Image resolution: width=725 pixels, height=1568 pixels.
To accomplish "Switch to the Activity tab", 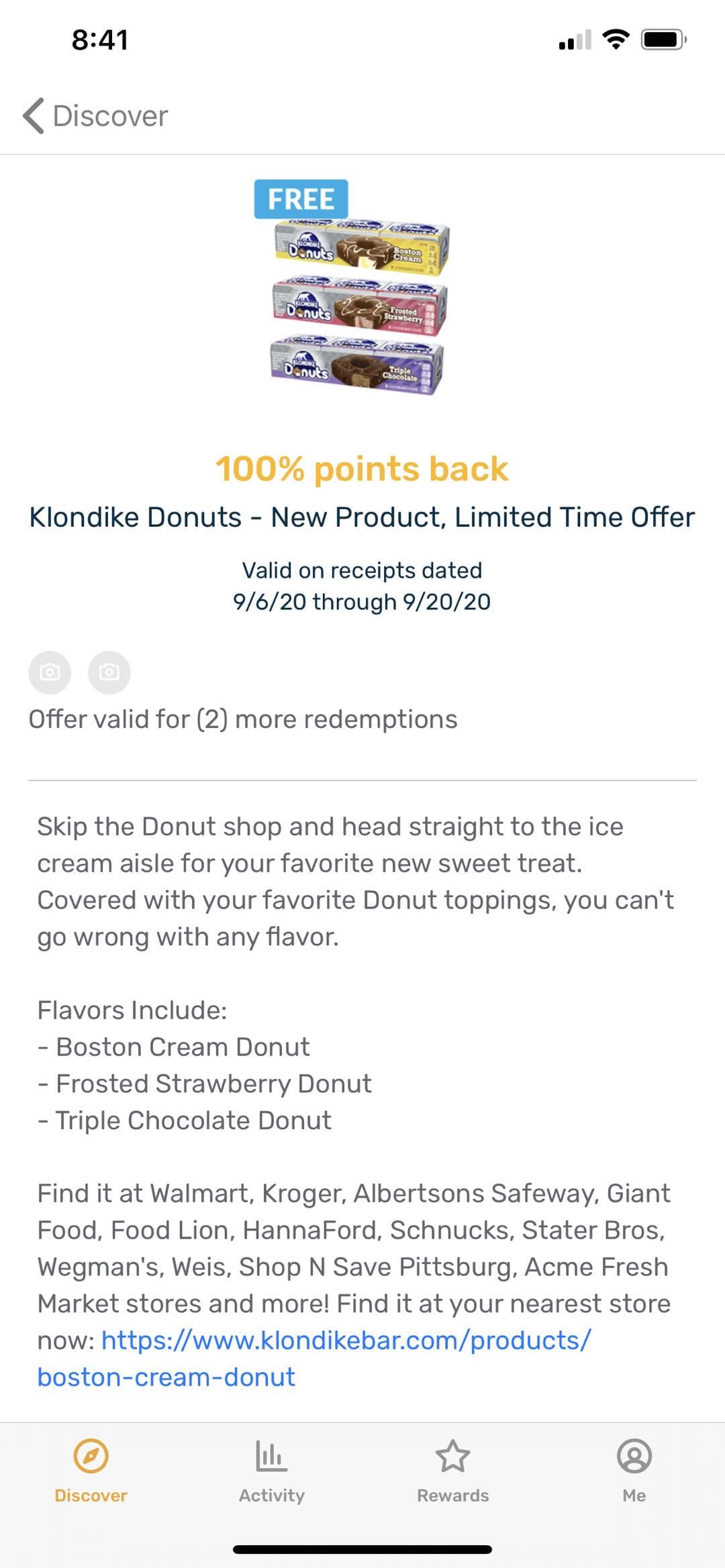I will coord(271,1469).
